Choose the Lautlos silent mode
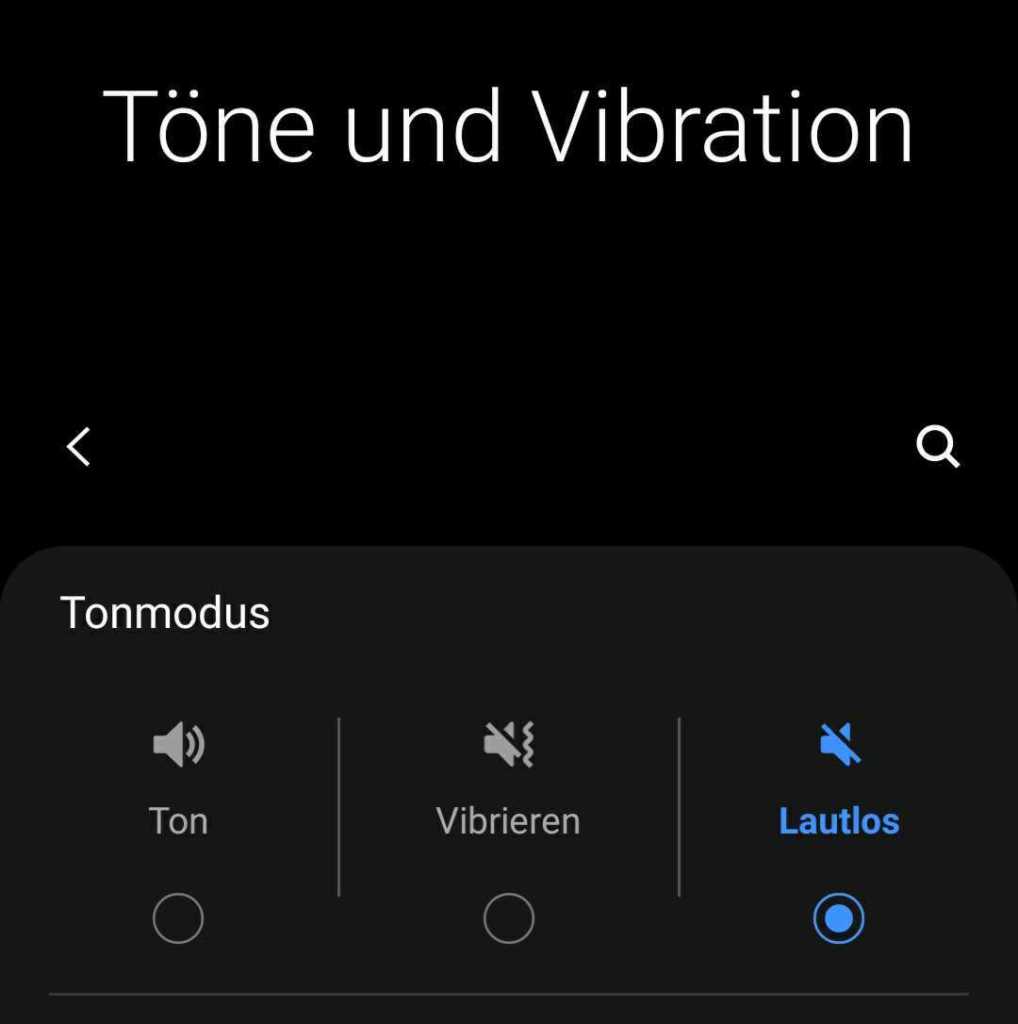This screenshot has width=1018, height=1024. pos(838,918)
